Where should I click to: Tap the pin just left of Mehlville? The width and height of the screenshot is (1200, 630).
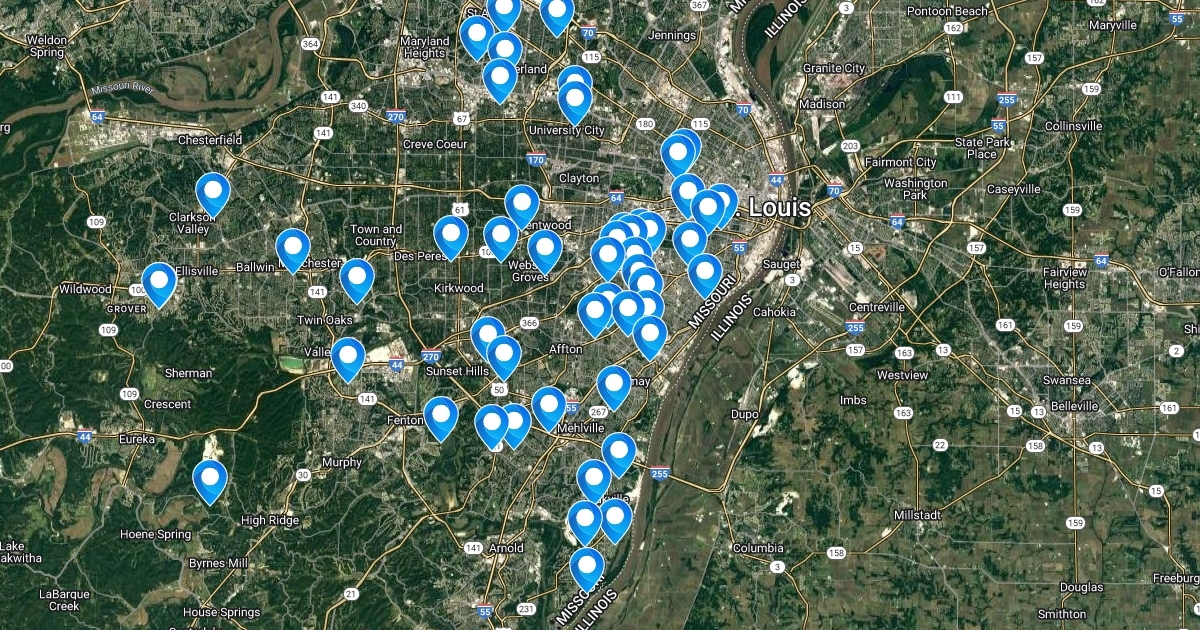pyautogui.click(x=548, y=404)
